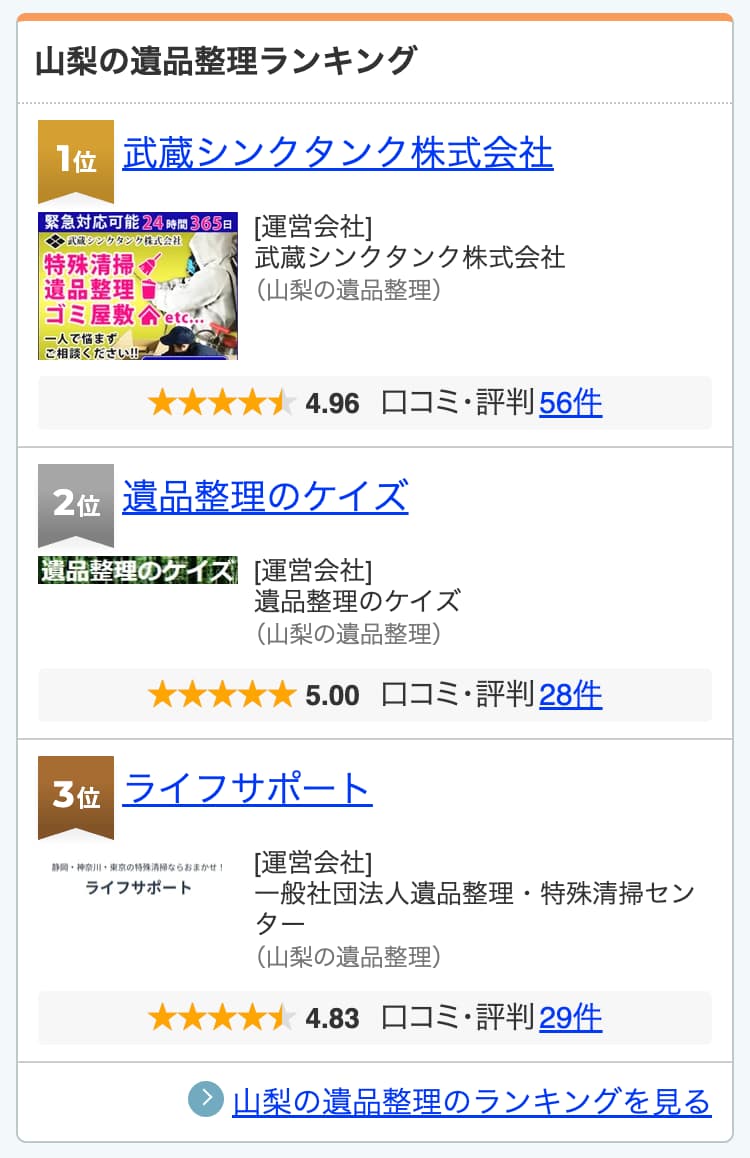Open ライフサポート title link

tap(247, 789)
